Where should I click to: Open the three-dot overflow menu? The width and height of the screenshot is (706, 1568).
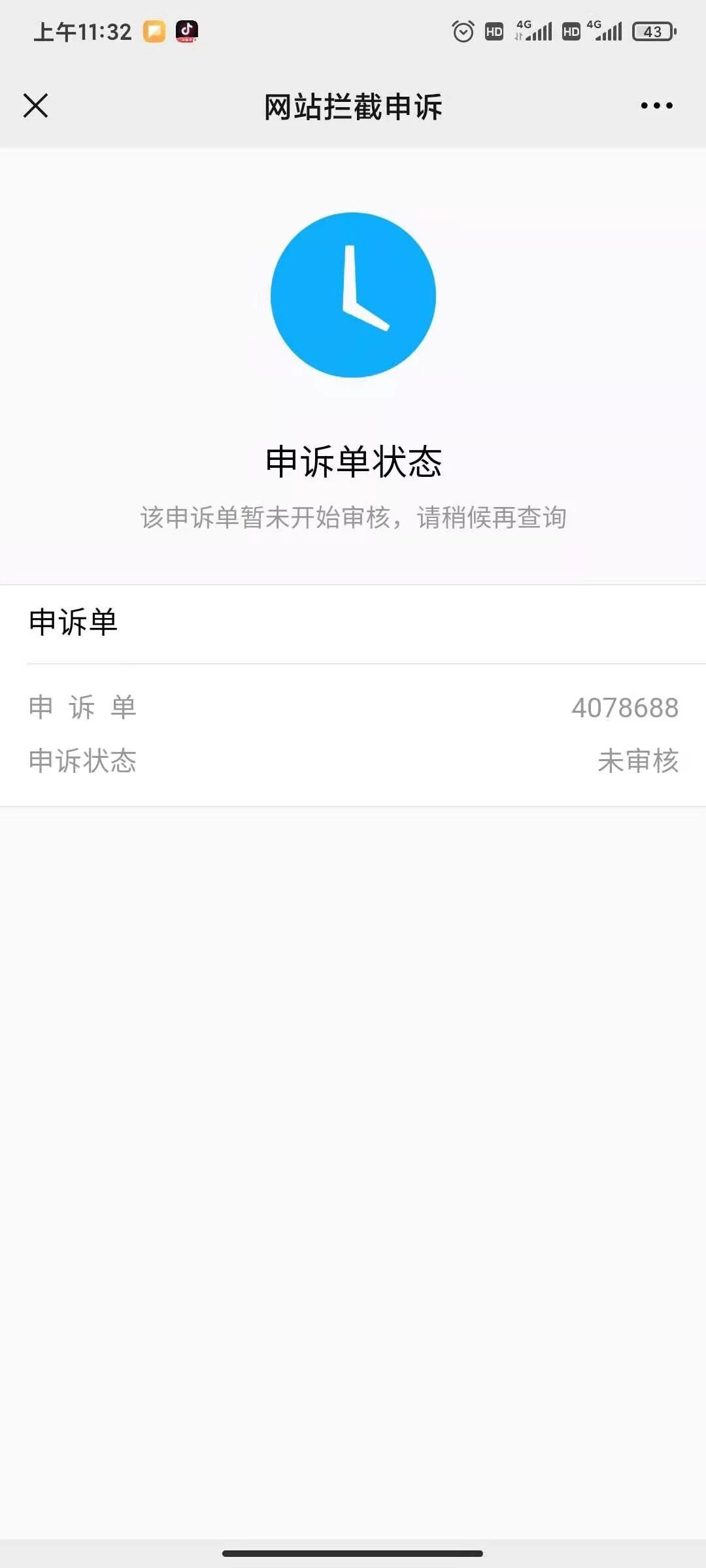656,105
